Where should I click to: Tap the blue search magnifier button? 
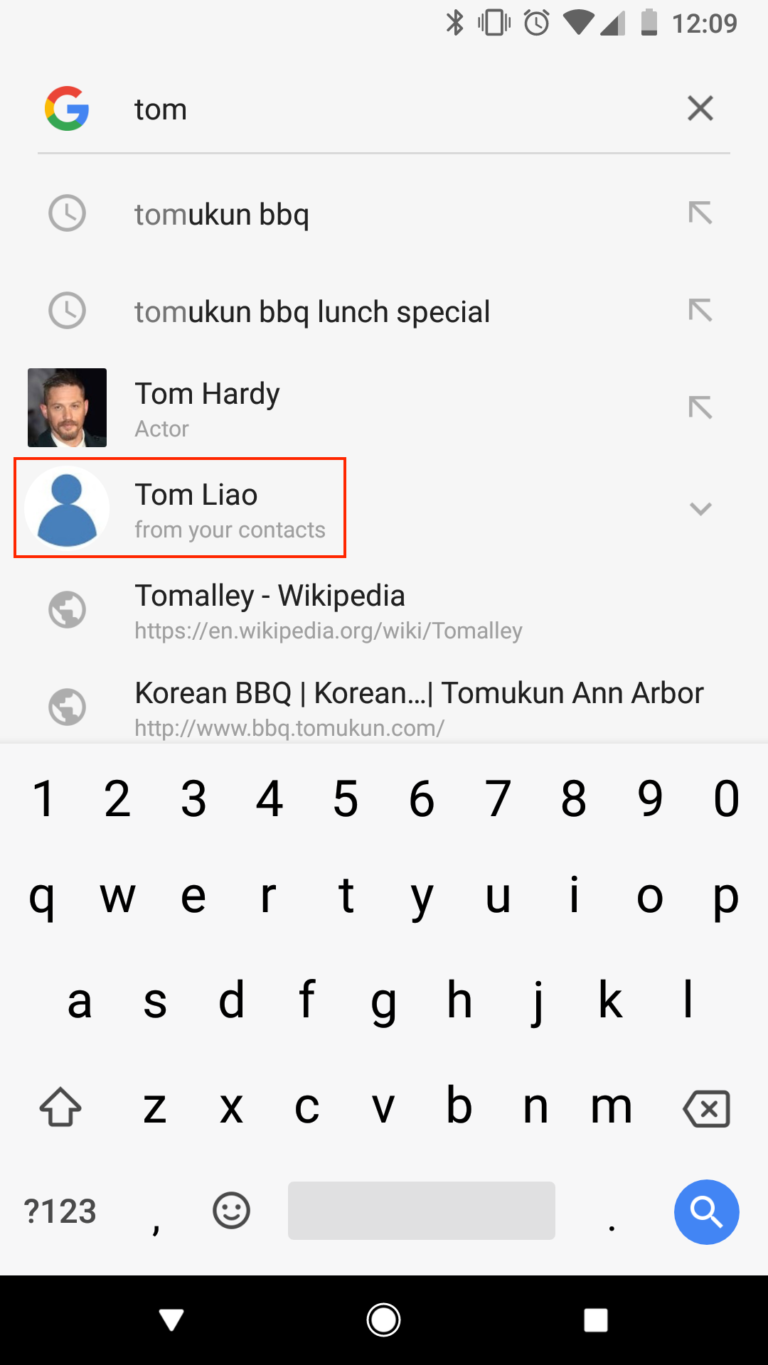(707, 1211)
